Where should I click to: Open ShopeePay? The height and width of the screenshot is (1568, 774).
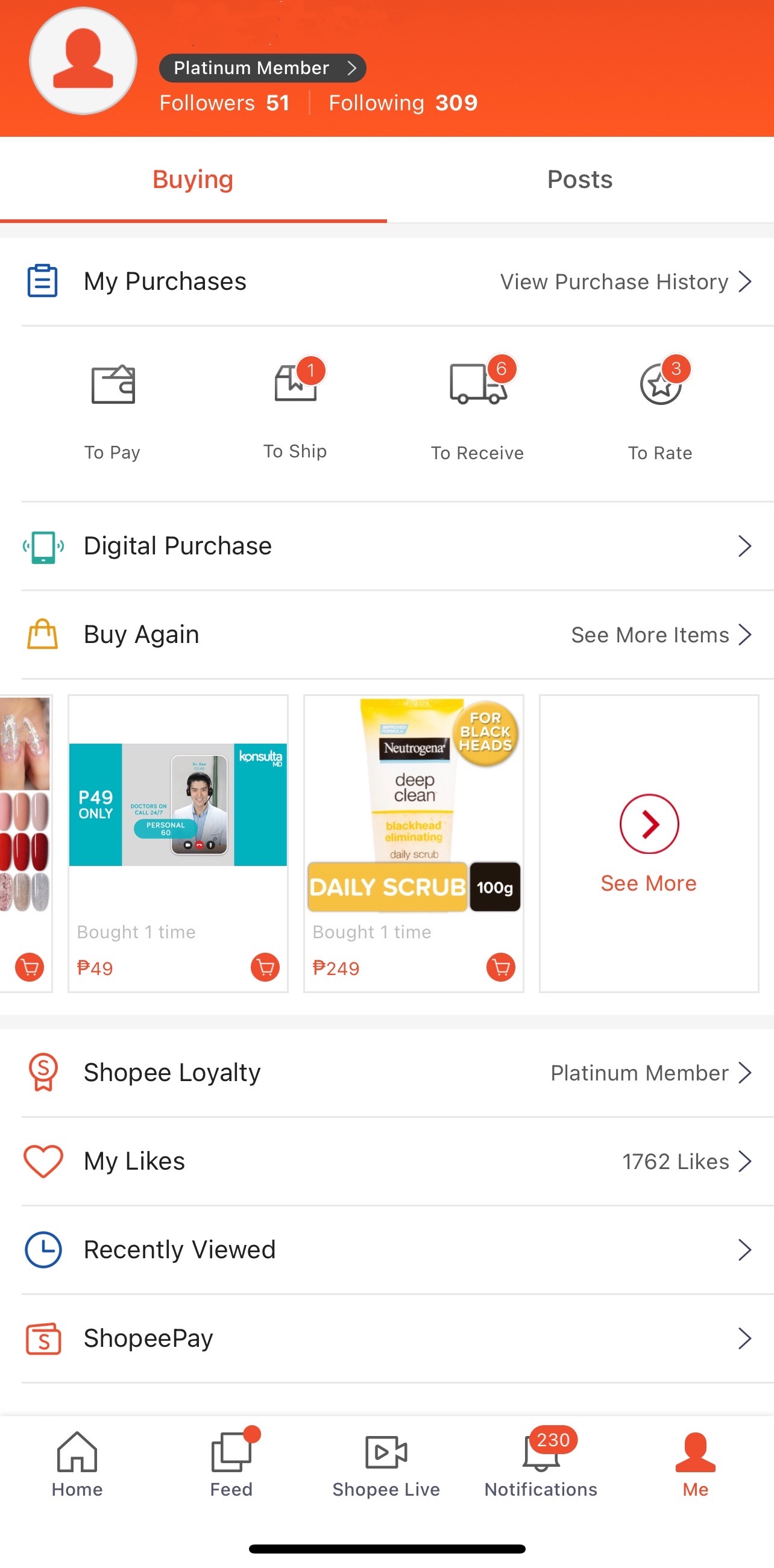pyautogui.click(x=388, y=1338)
